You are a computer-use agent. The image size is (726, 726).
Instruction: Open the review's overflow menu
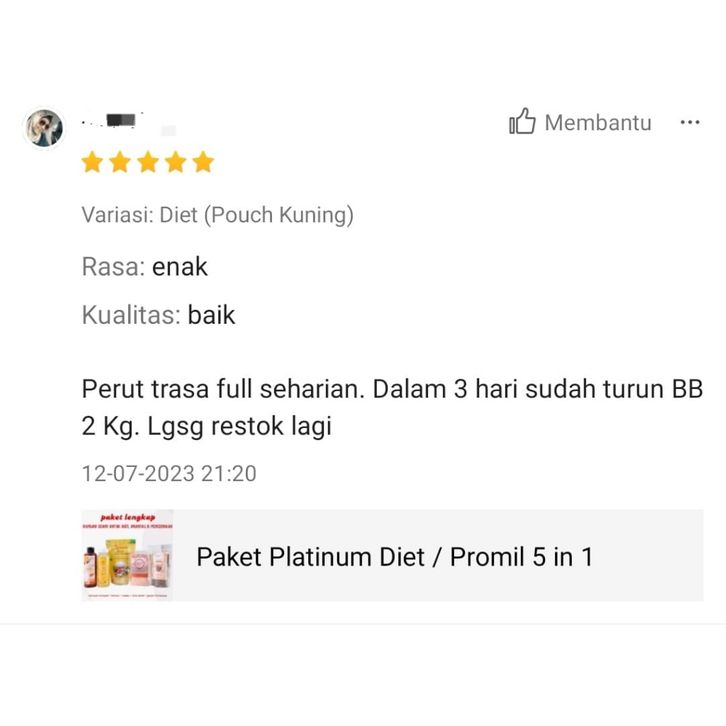(690, 122)
